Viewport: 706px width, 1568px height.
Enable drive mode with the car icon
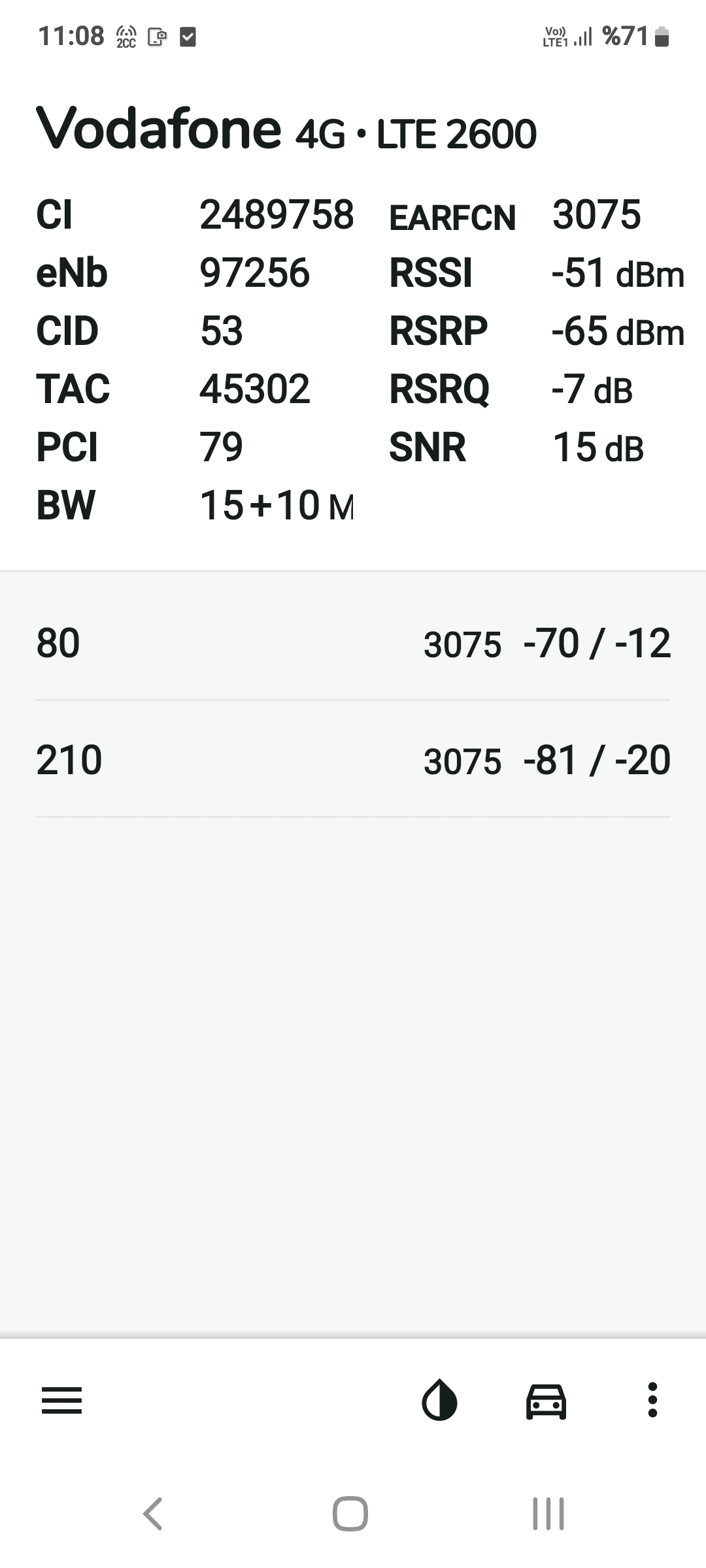point(546,1401)
